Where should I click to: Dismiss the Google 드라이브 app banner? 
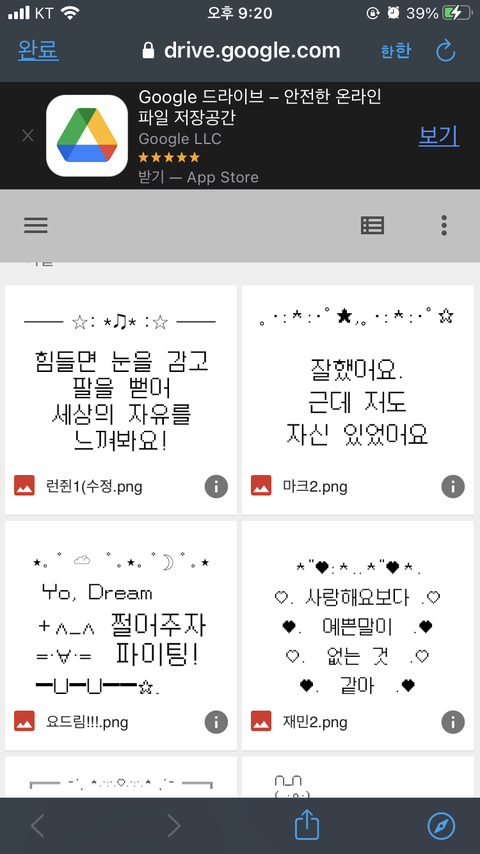[28, 136]
